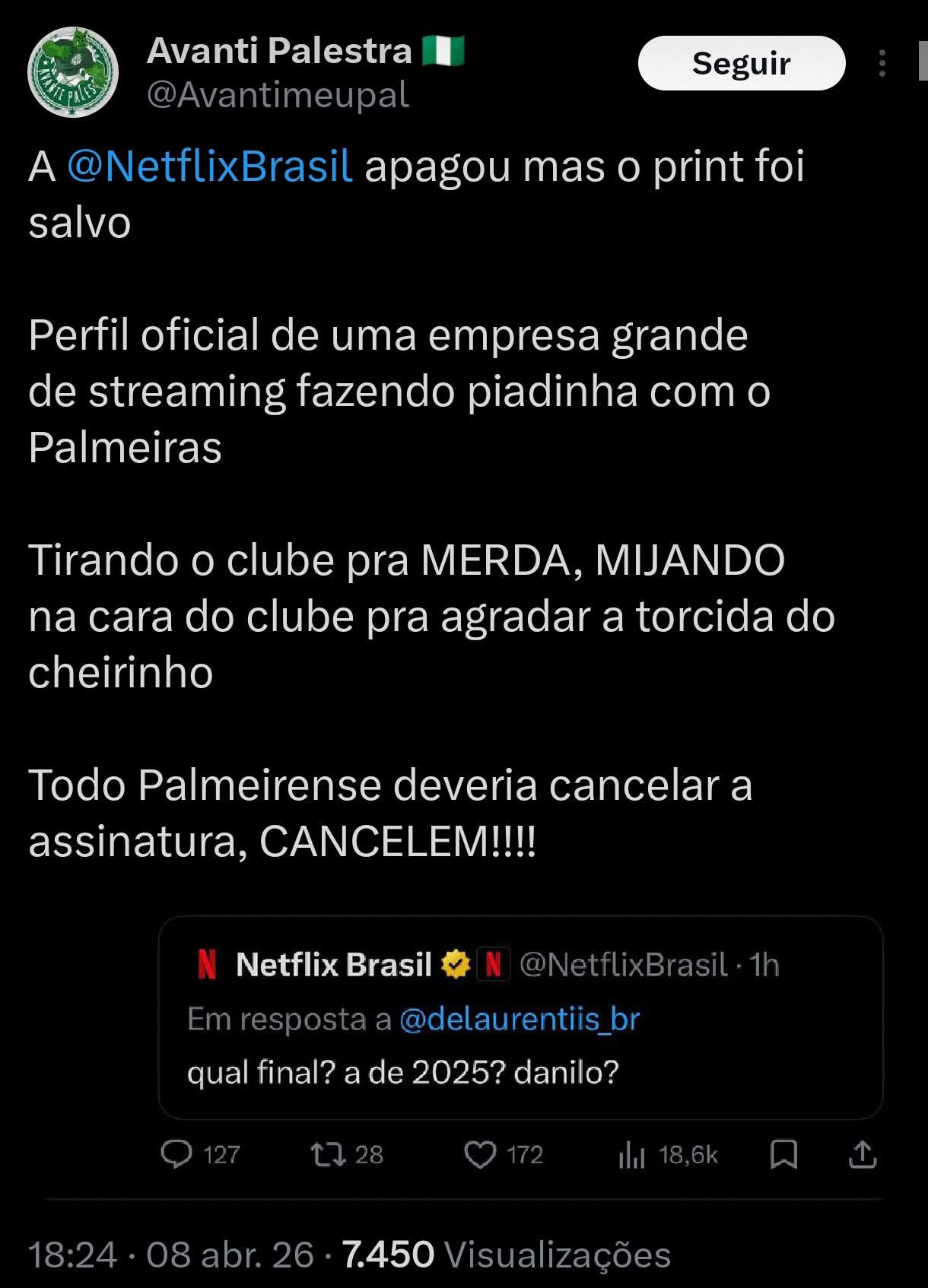Share this tweet
This screenshot has width=928, height=1288.
pos(862,1155)
